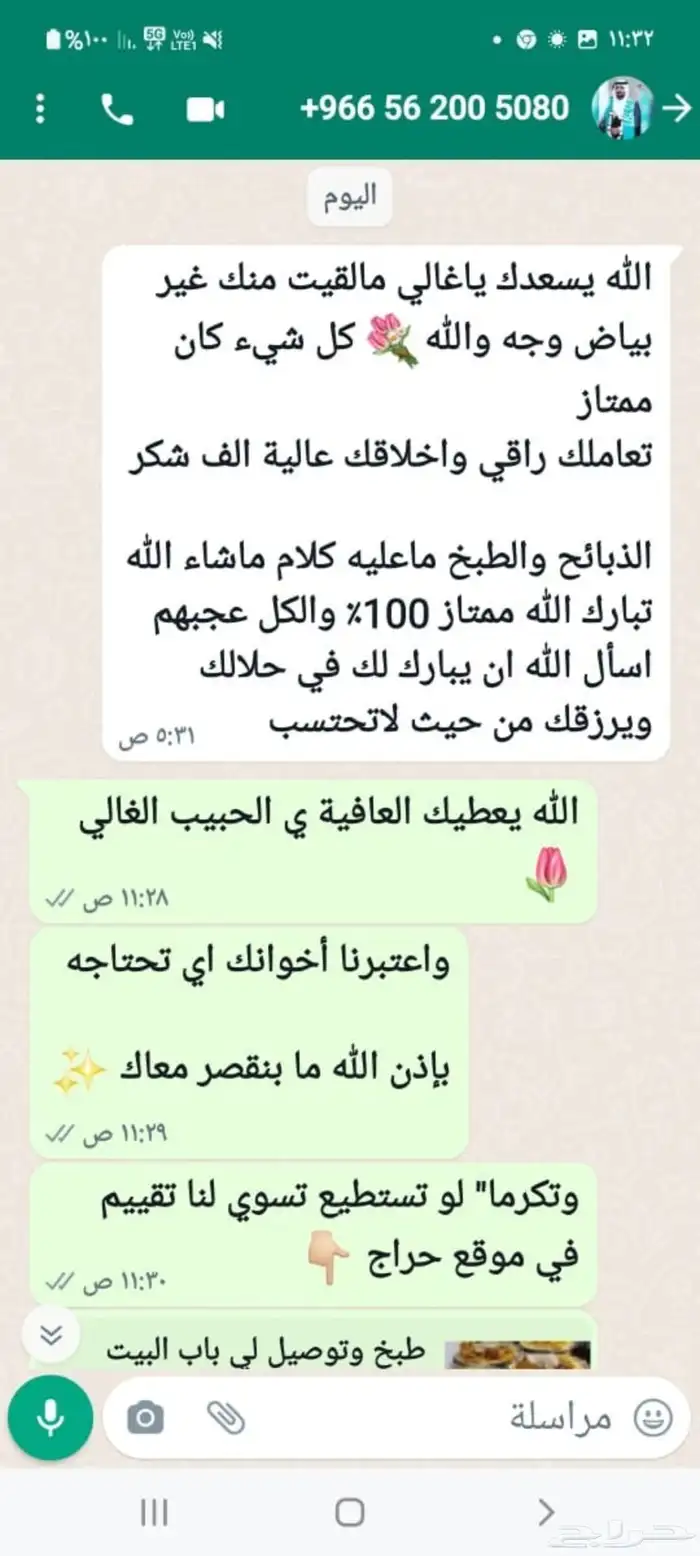Start a voice call with this contact

coord(117,109)
